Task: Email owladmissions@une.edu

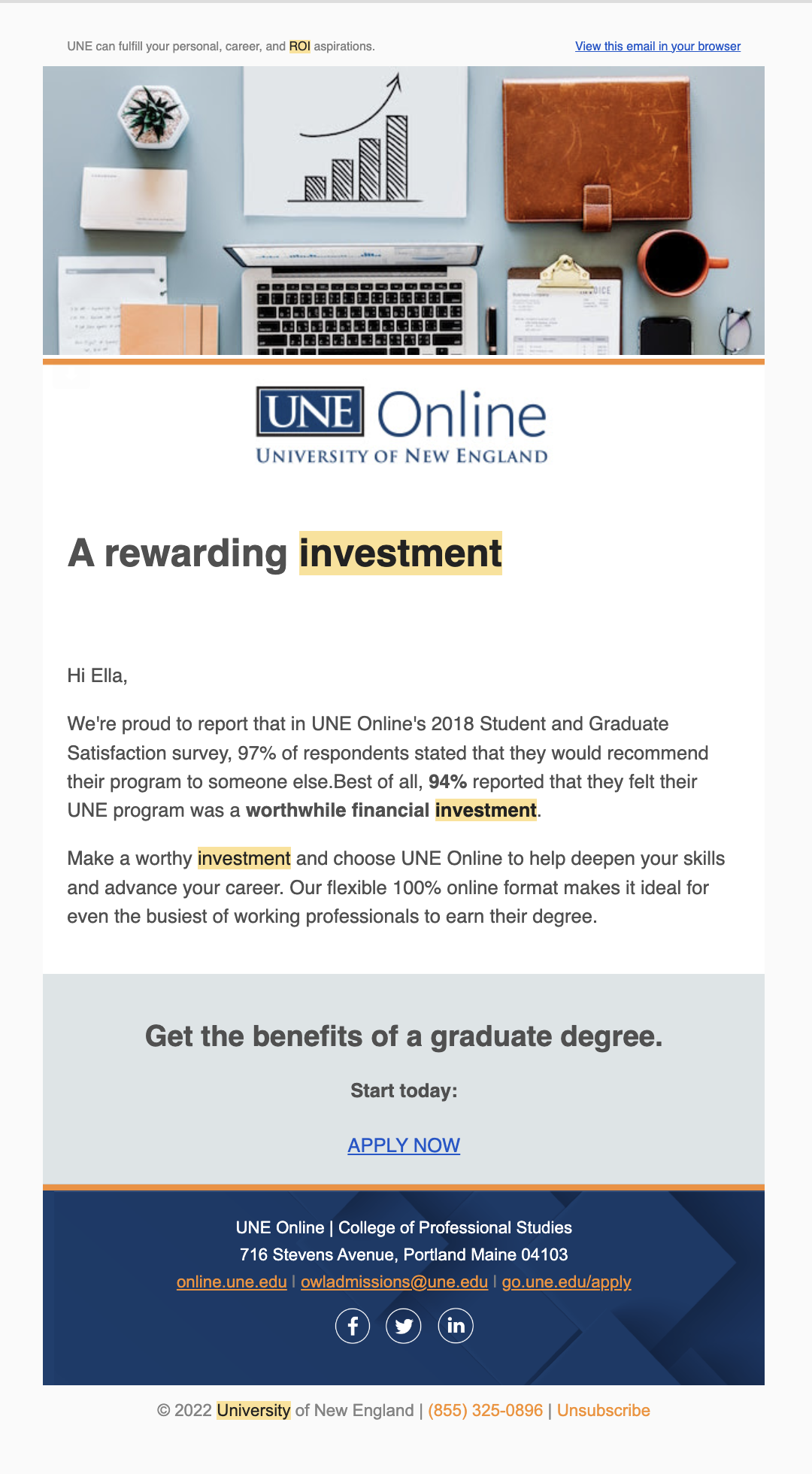Action: click(395, 1282)
